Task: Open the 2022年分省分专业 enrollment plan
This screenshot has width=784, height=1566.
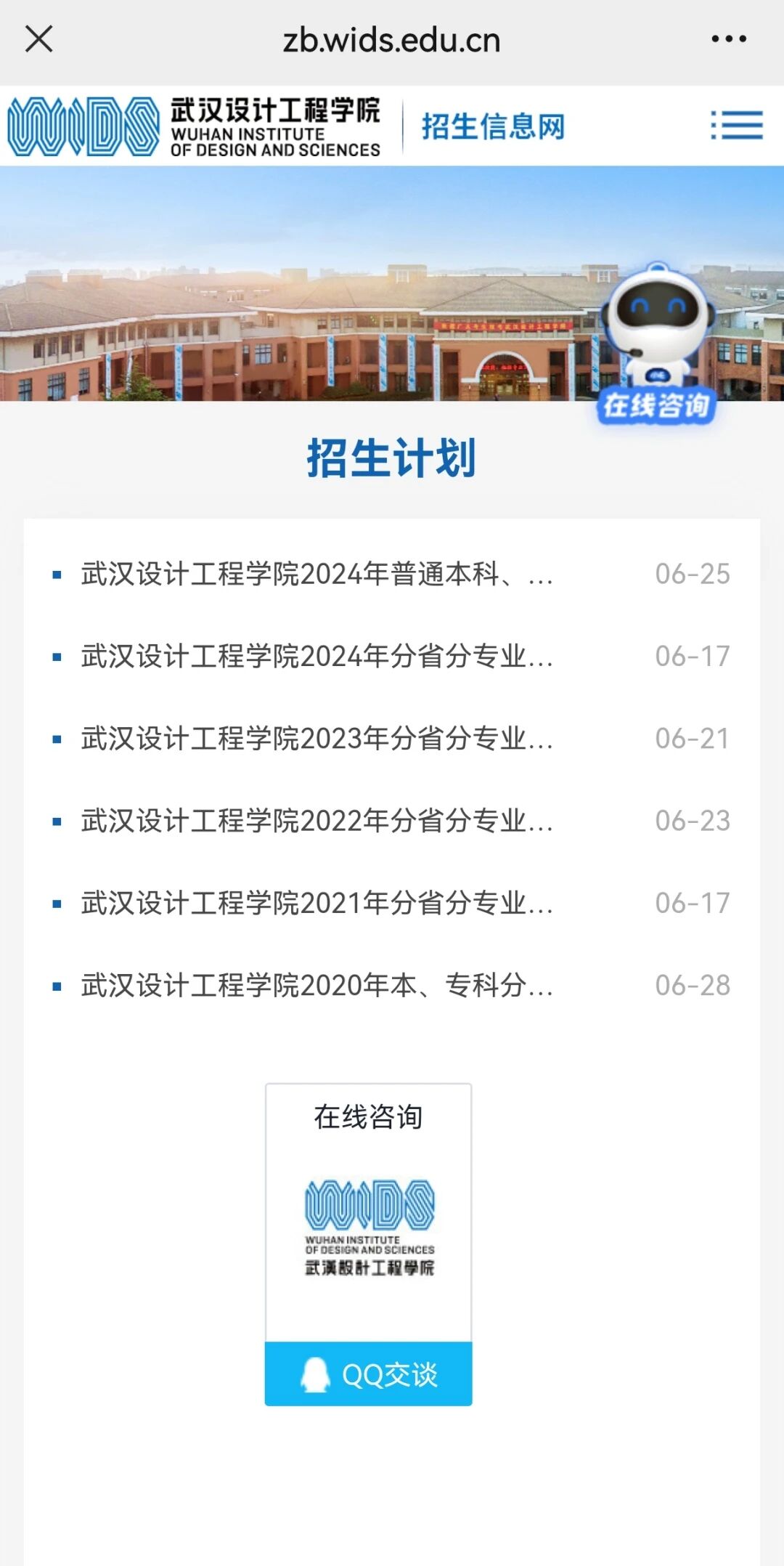Action: (317, 821)
